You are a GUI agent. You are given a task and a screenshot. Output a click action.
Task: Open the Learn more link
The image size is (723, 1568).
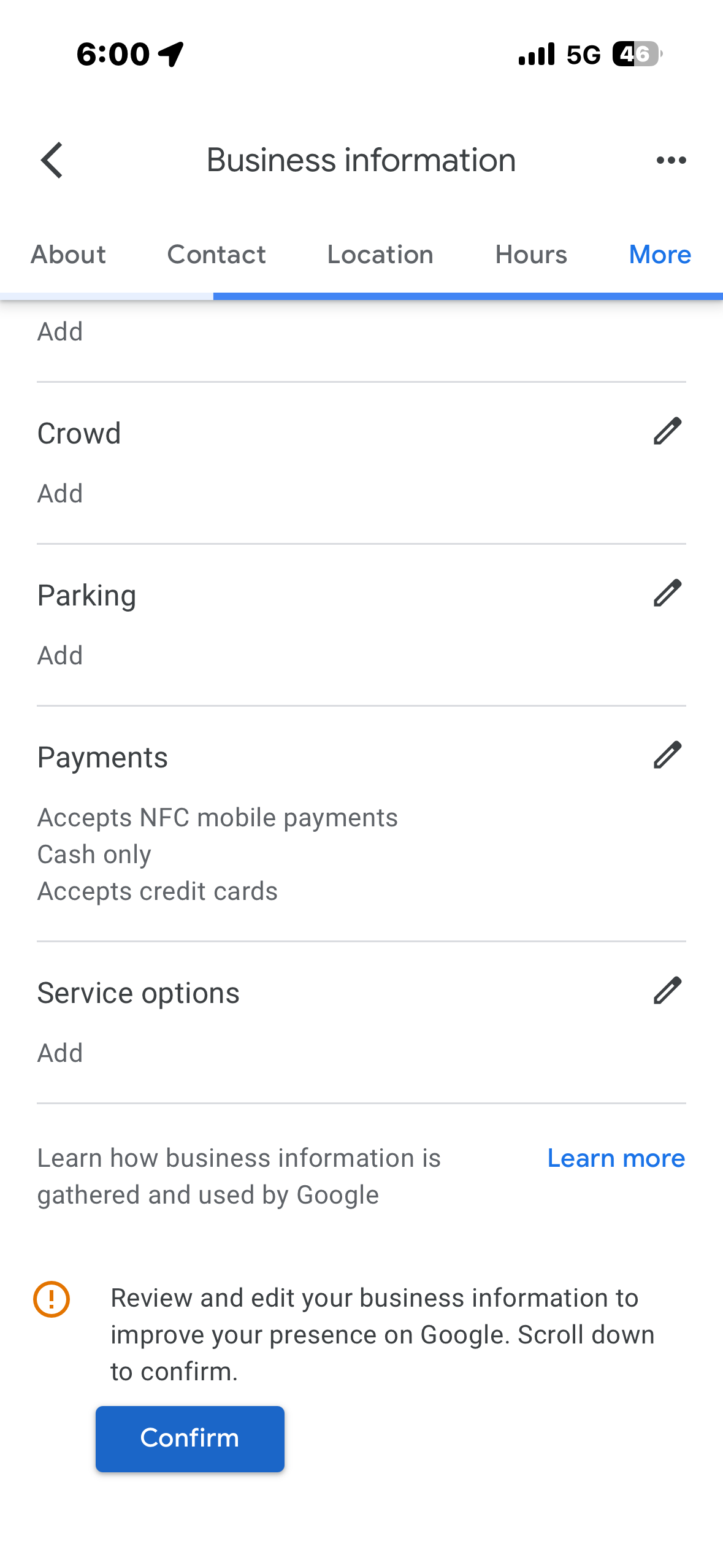616,1158
